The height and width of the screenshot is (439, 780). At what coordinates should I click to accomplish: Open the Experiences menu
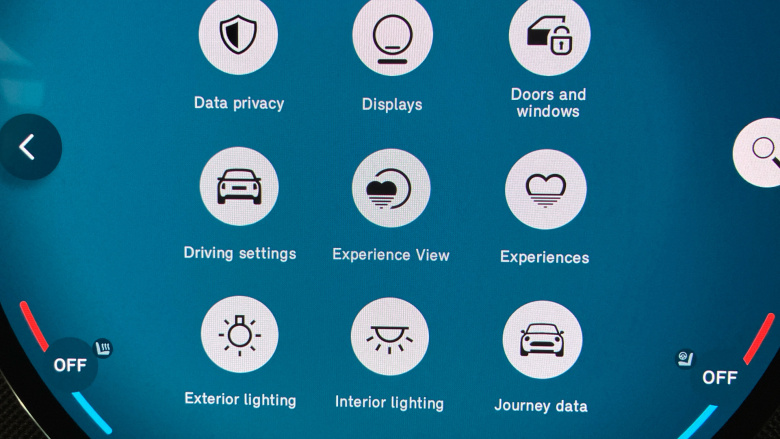tap(545, 189)
